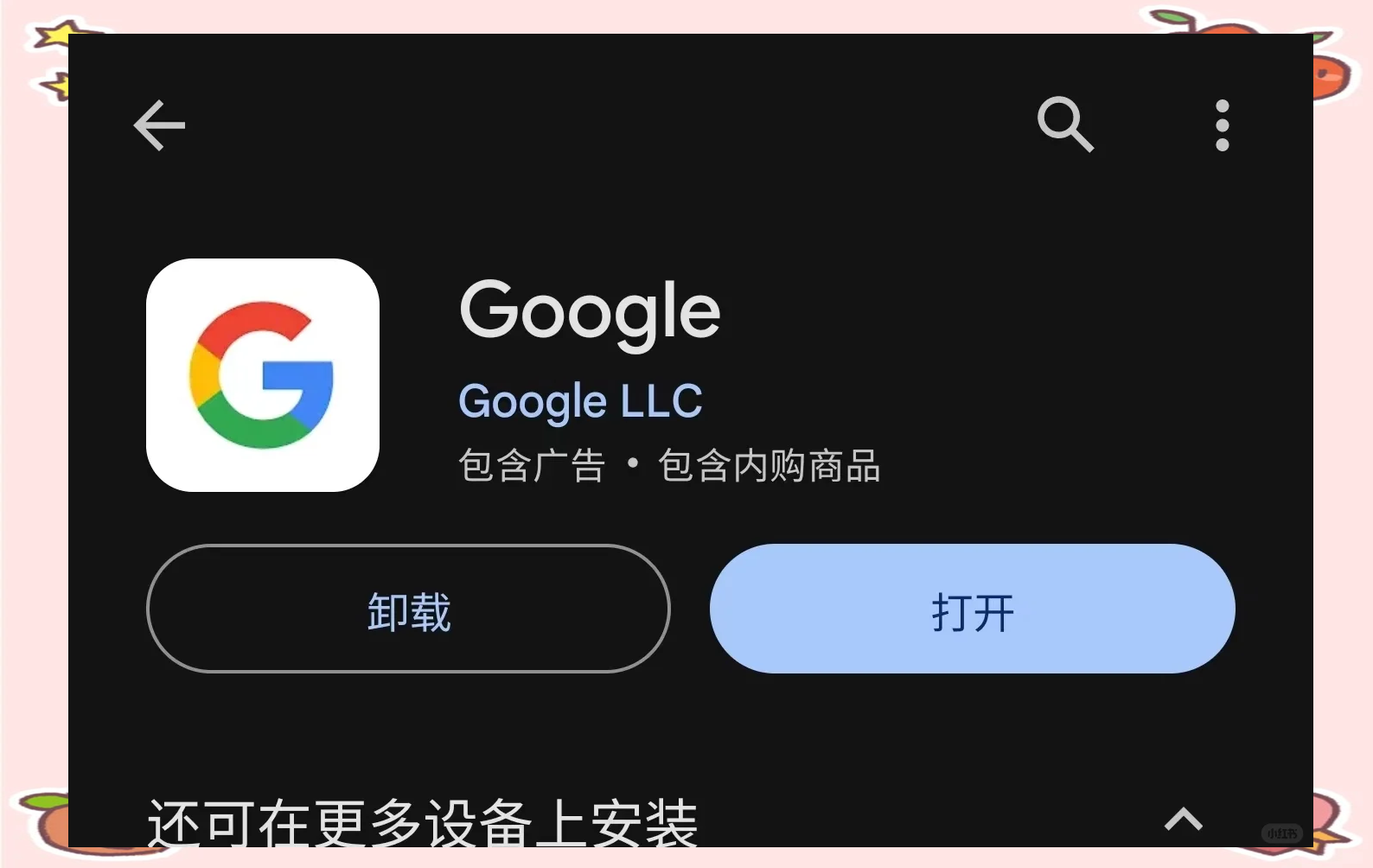Open the Google LLC developer page
This screenshot has height=868, width=1373.
[580, 401]
